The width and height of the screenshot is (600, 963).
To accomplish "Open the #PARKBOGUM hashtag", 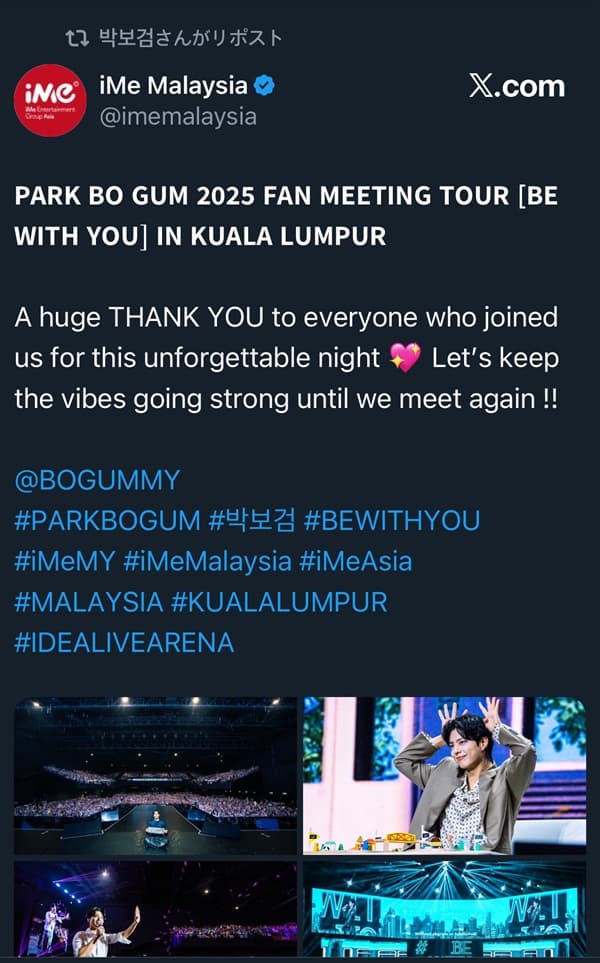I will [x=107, y=521].
